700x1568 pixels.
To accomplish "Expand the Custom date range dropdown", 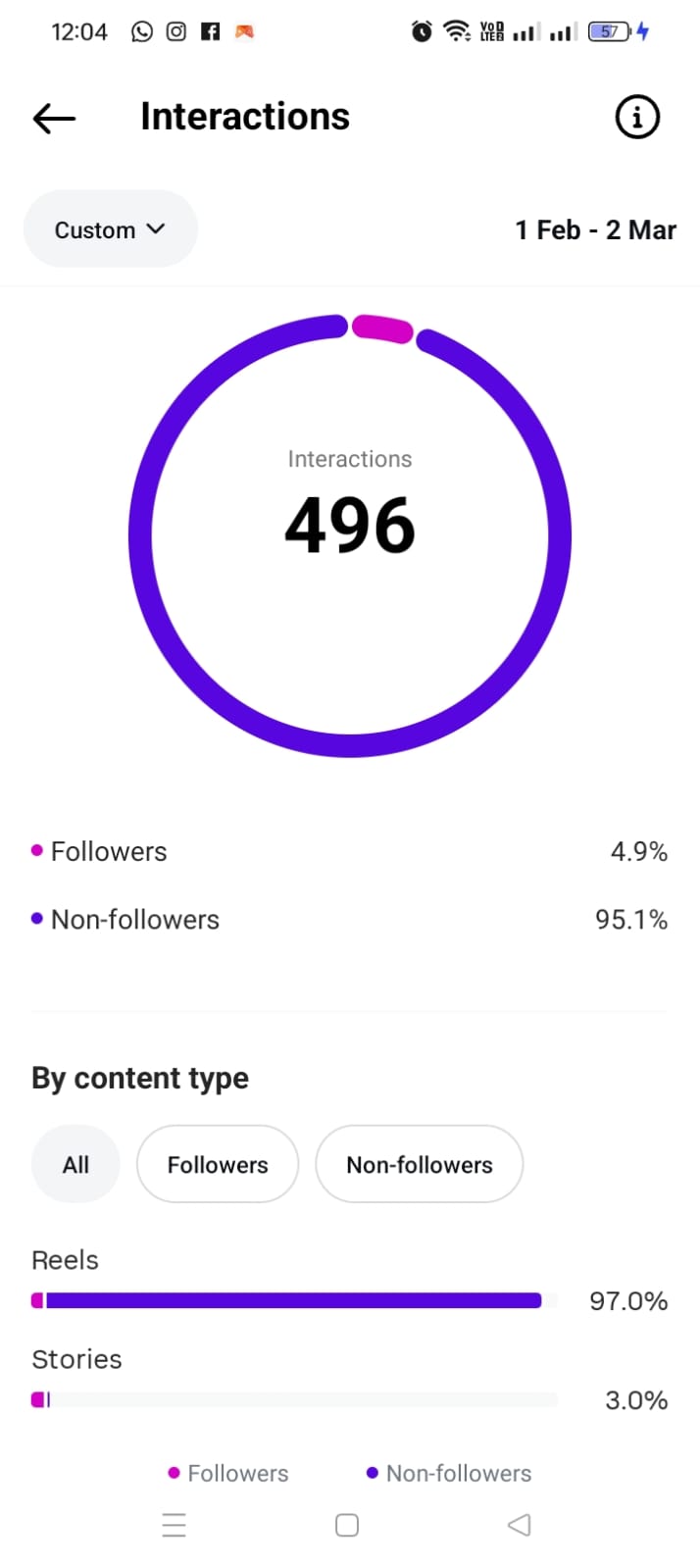I will 110,229.
